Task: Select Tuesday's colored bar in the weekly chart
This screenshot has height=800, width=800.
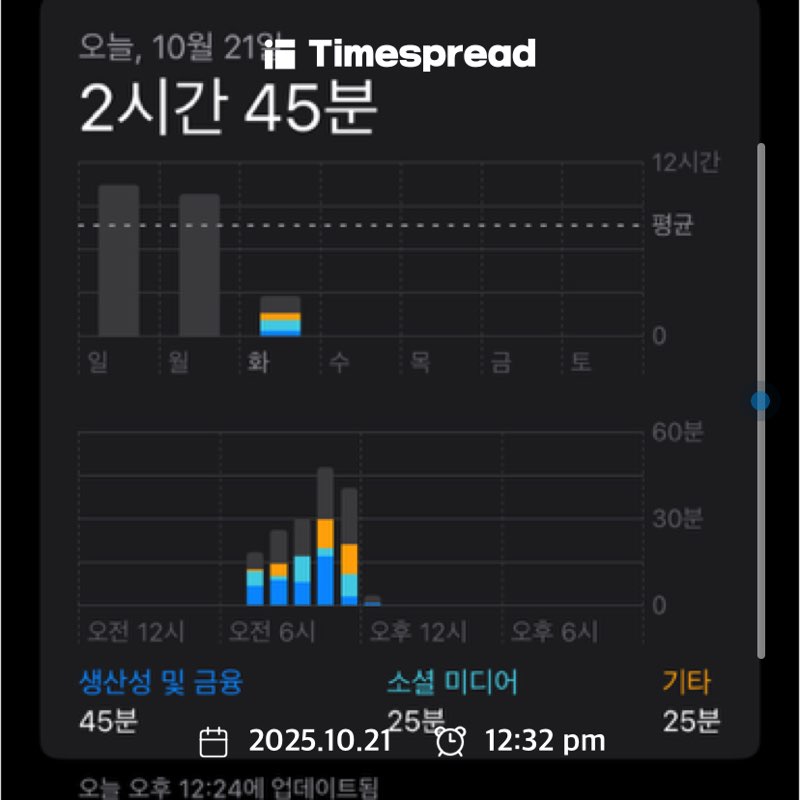Action: pos(280,316)
